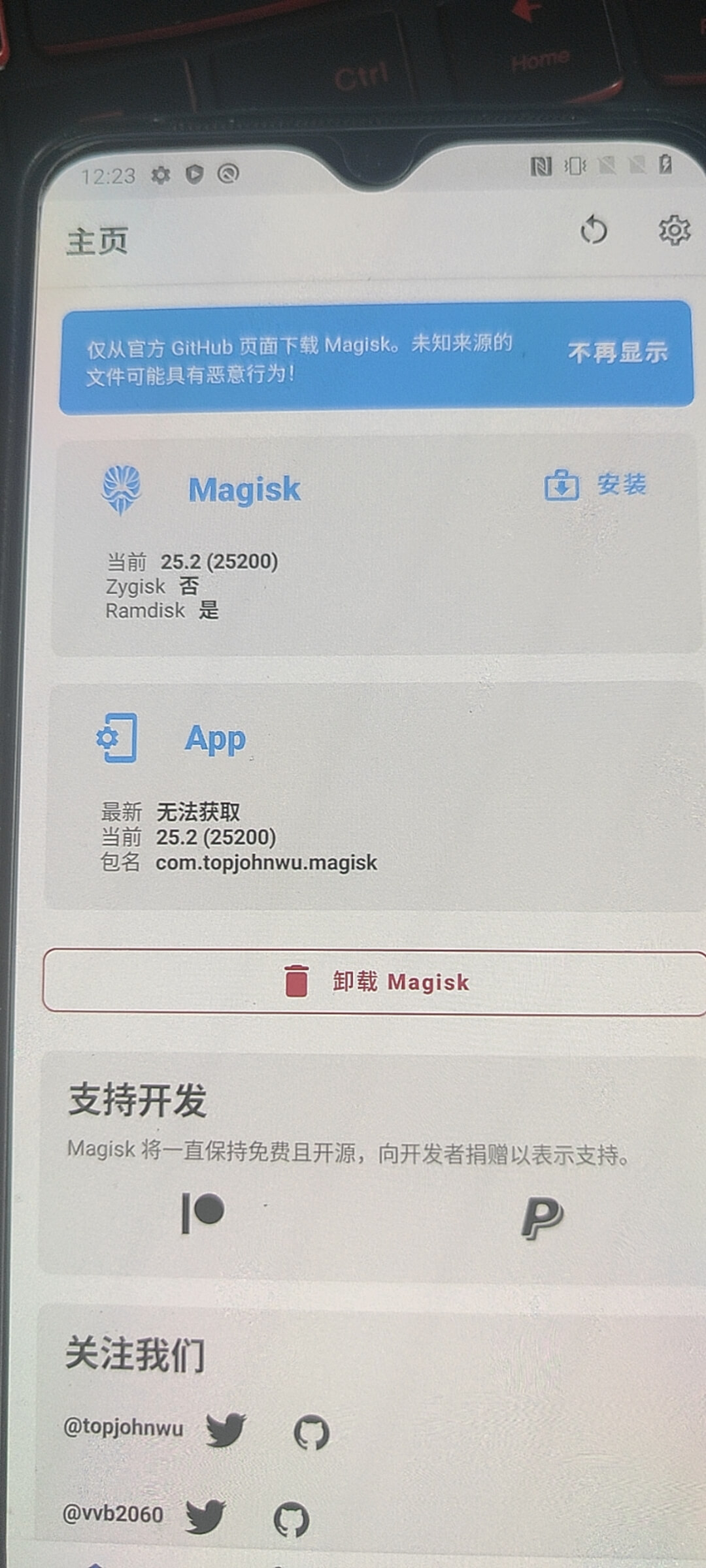Open Magisk settings gear
Image resolution: width=706 pixels, height=1568 pixels.
tap(674, 230)
